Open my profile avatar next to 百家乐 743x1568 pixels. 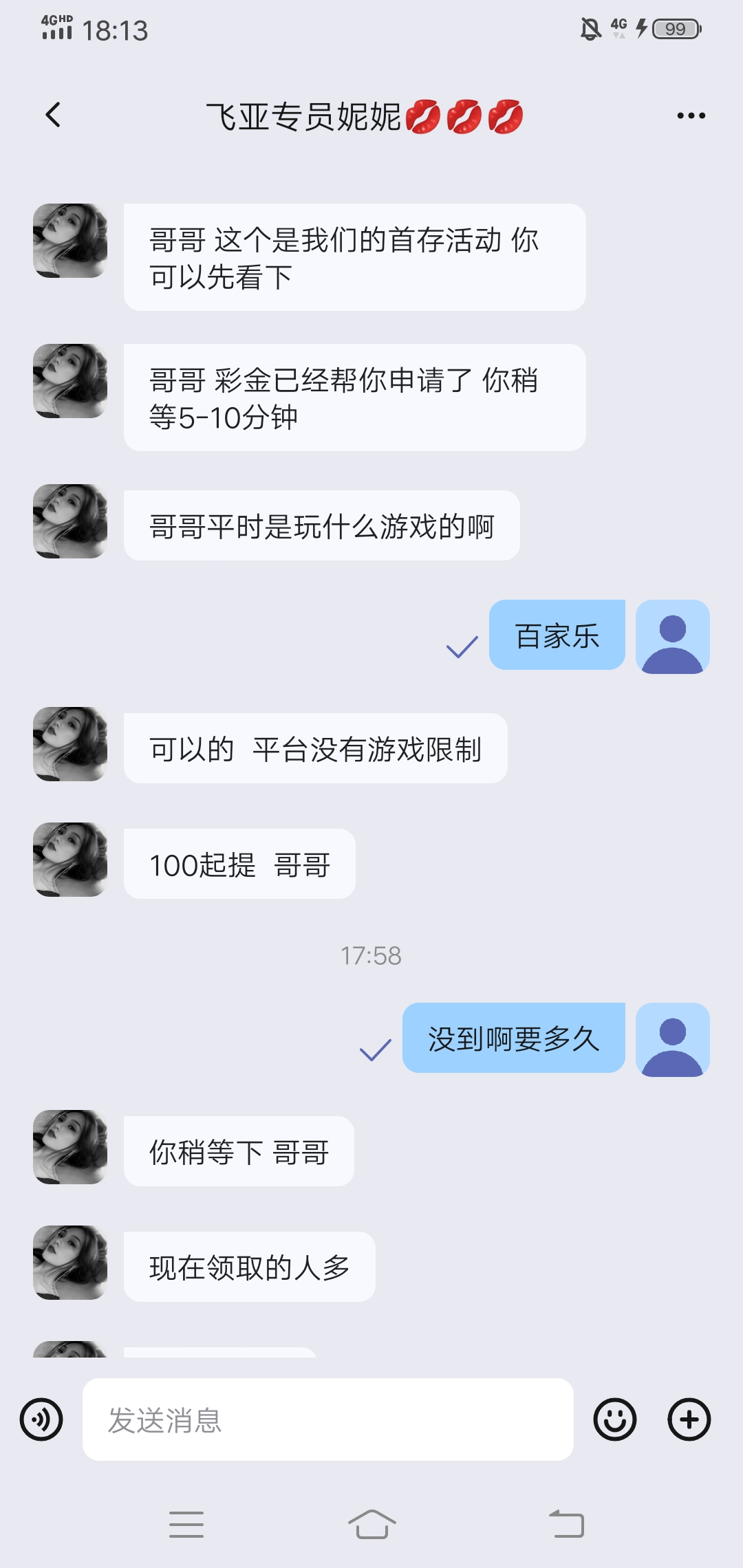point(672,637)
